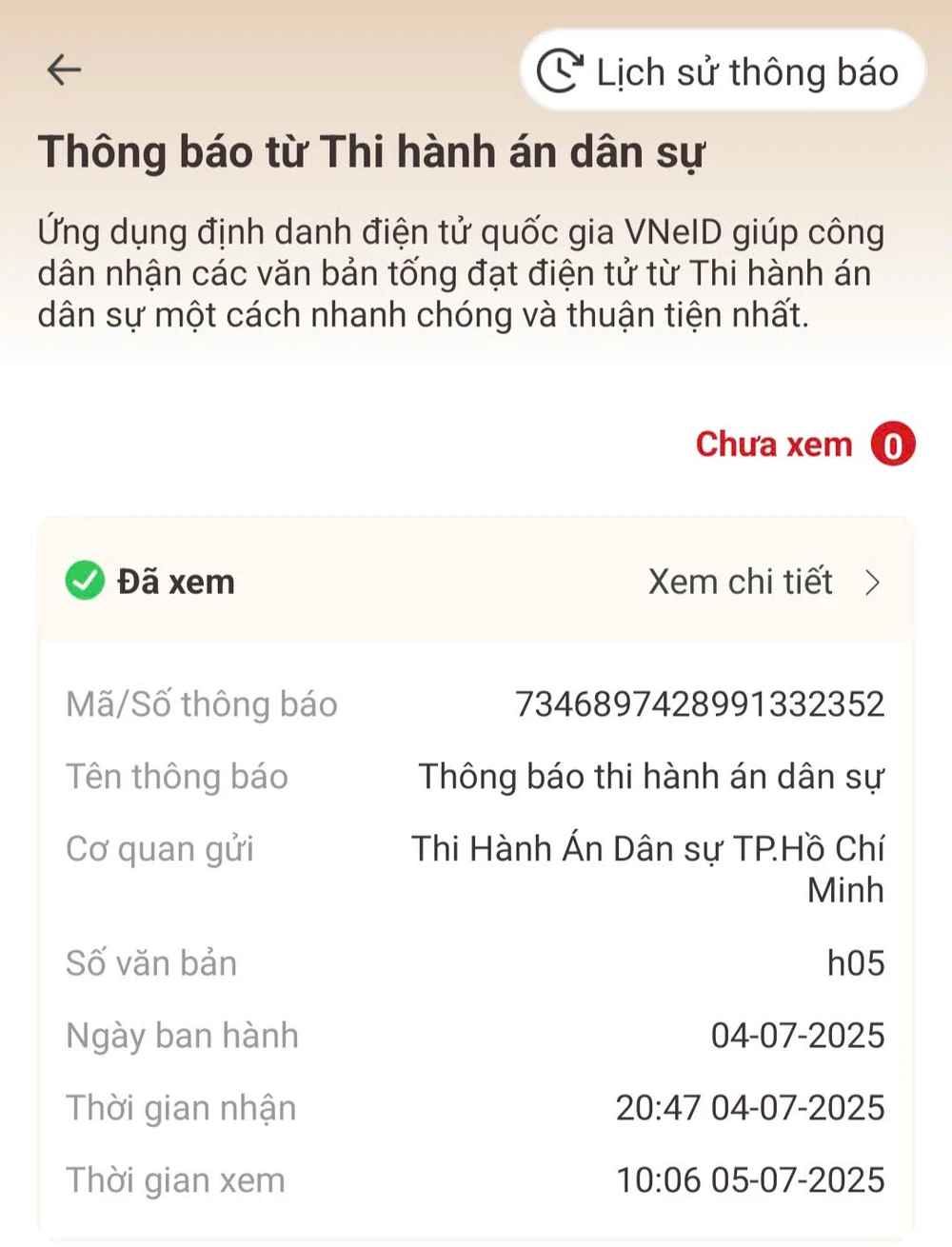Click the Thông báo từ Thi hành án dân sự title
Viewport: 952px width, 1247px height.
371,151
